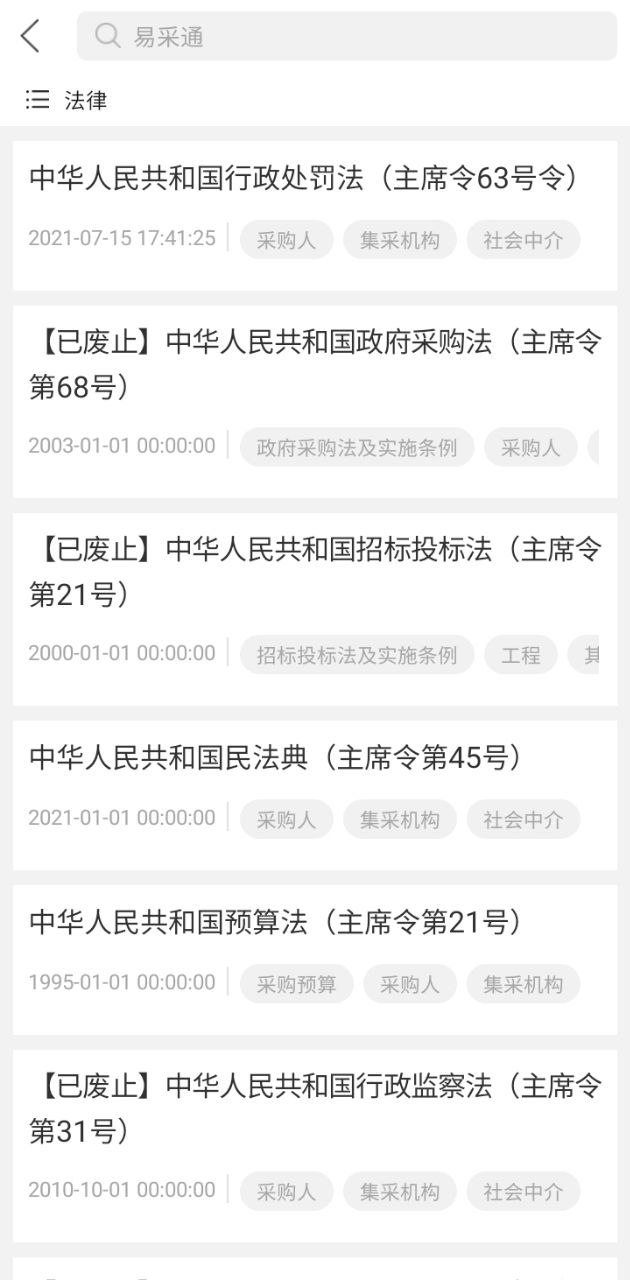Select the 政府采购法及实施条例 tag

pos(357,448)
